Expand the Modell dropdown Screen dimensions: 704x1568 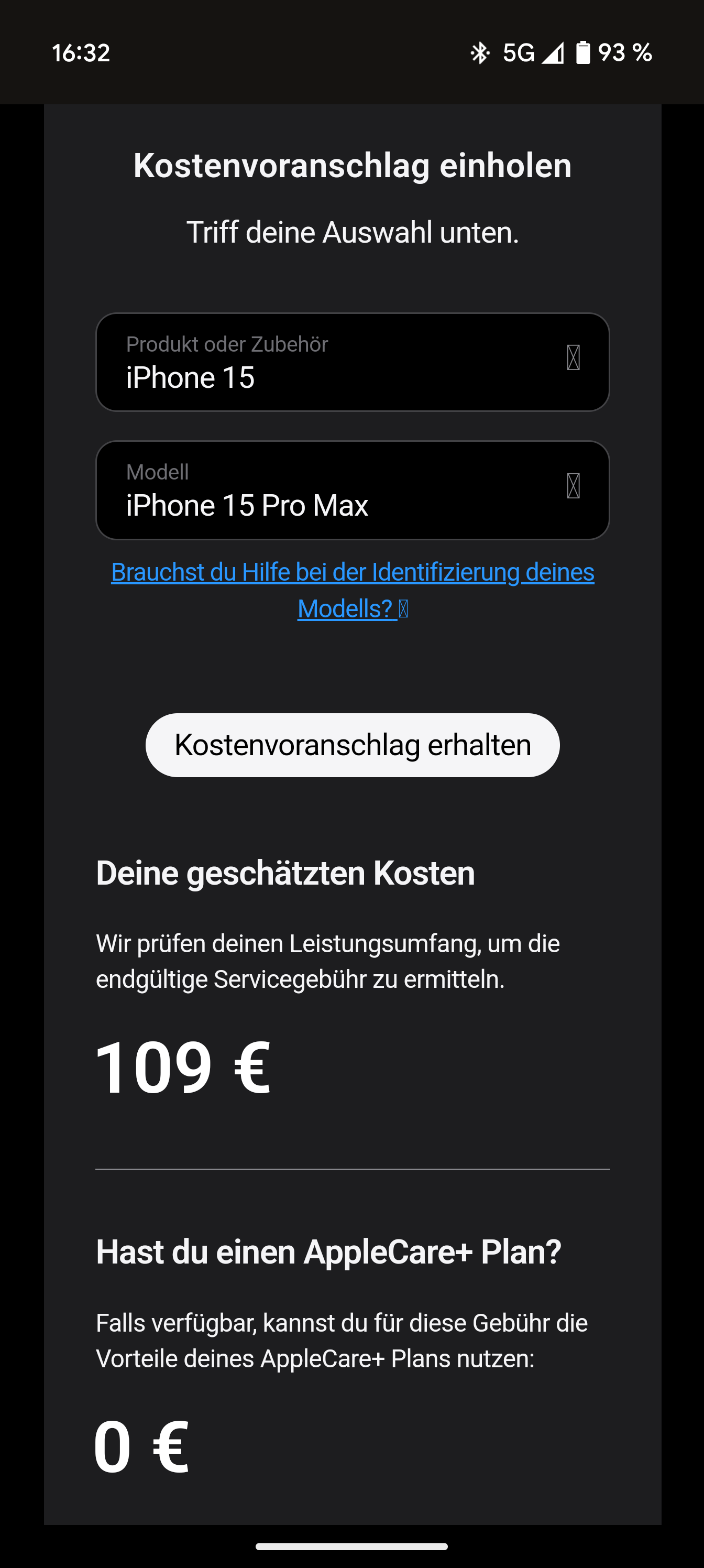353,490
